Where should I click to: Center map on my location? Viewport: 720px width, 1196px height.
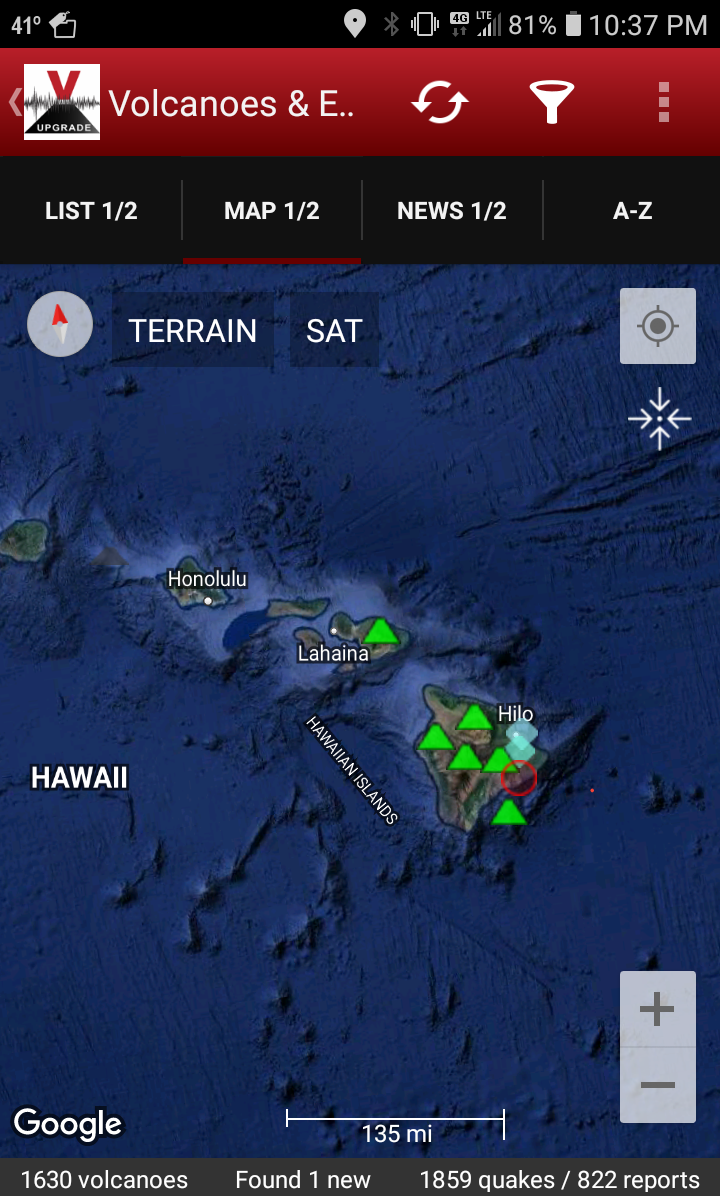[x=657, y=326]
